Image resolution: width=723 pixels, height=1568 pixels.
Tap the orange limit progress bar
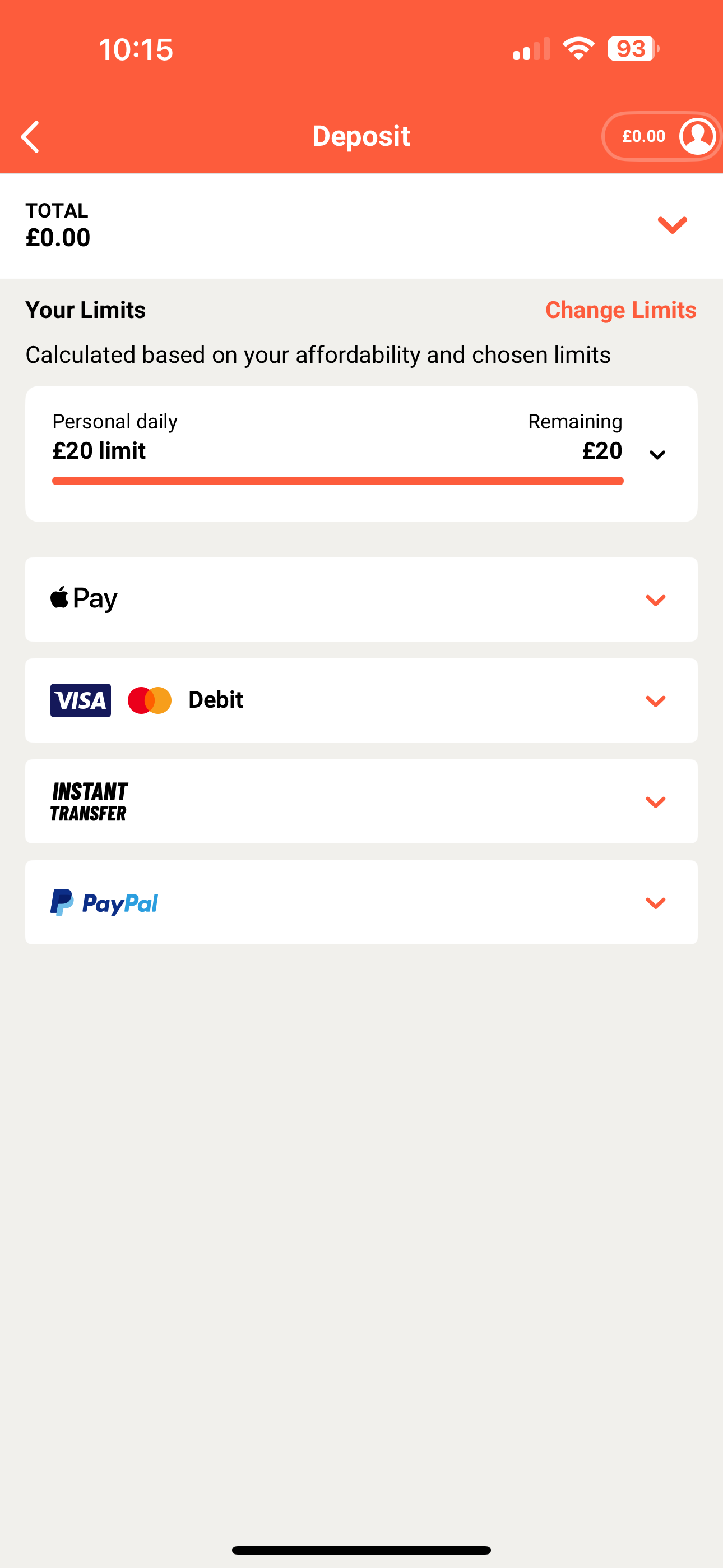pos(338,481)
